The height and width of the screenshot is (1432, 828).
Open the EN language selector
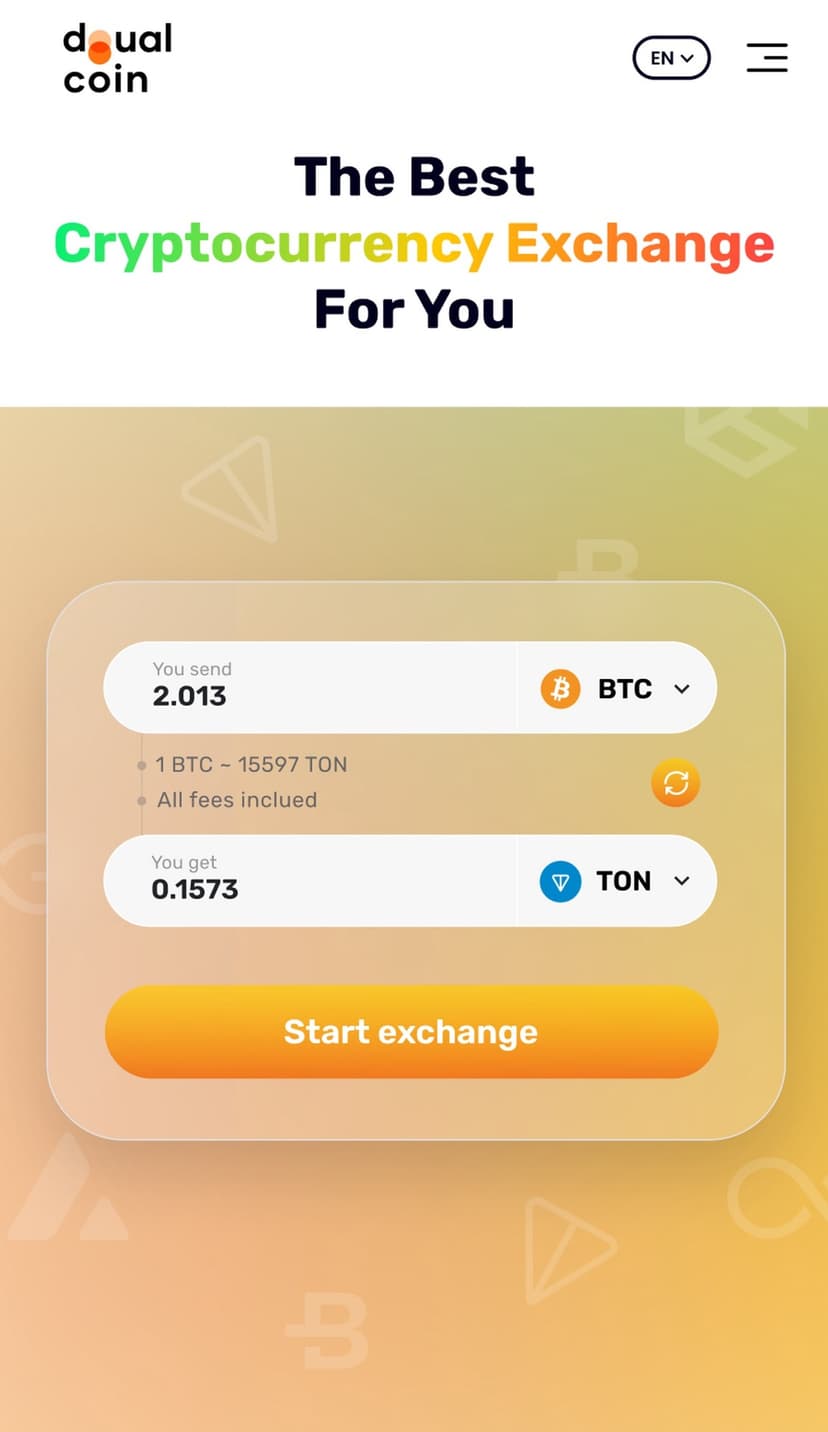click(671, 58)
